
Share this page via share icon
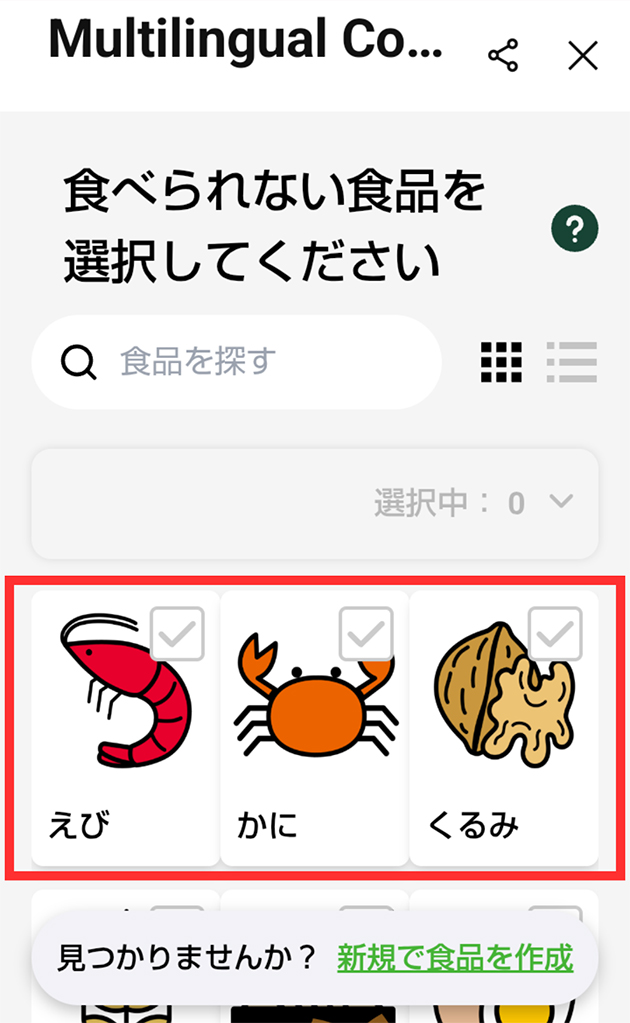pyautogui.click(x=503, y=56)
